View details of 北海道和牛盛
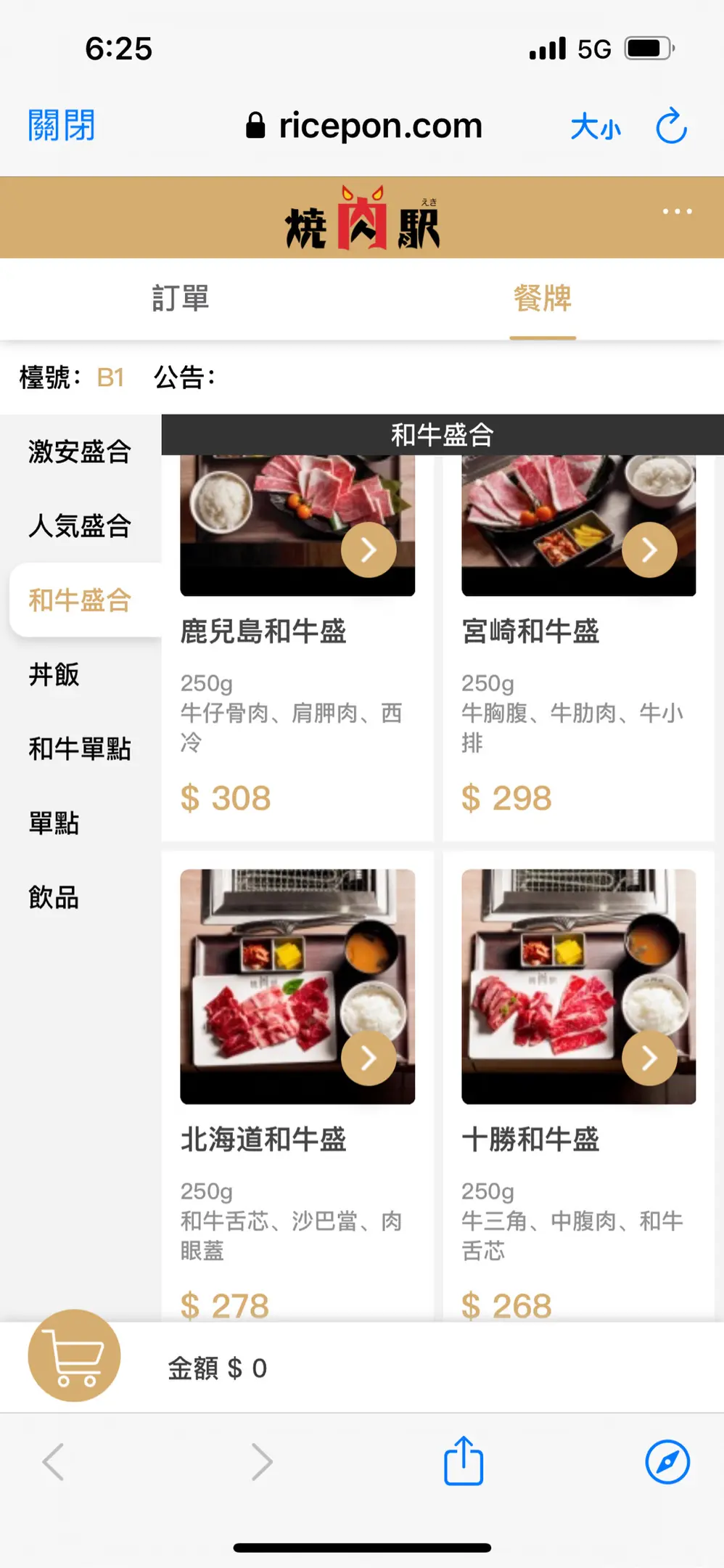The height and width of the screenshot is (1568, 724). coord(369,1058)
